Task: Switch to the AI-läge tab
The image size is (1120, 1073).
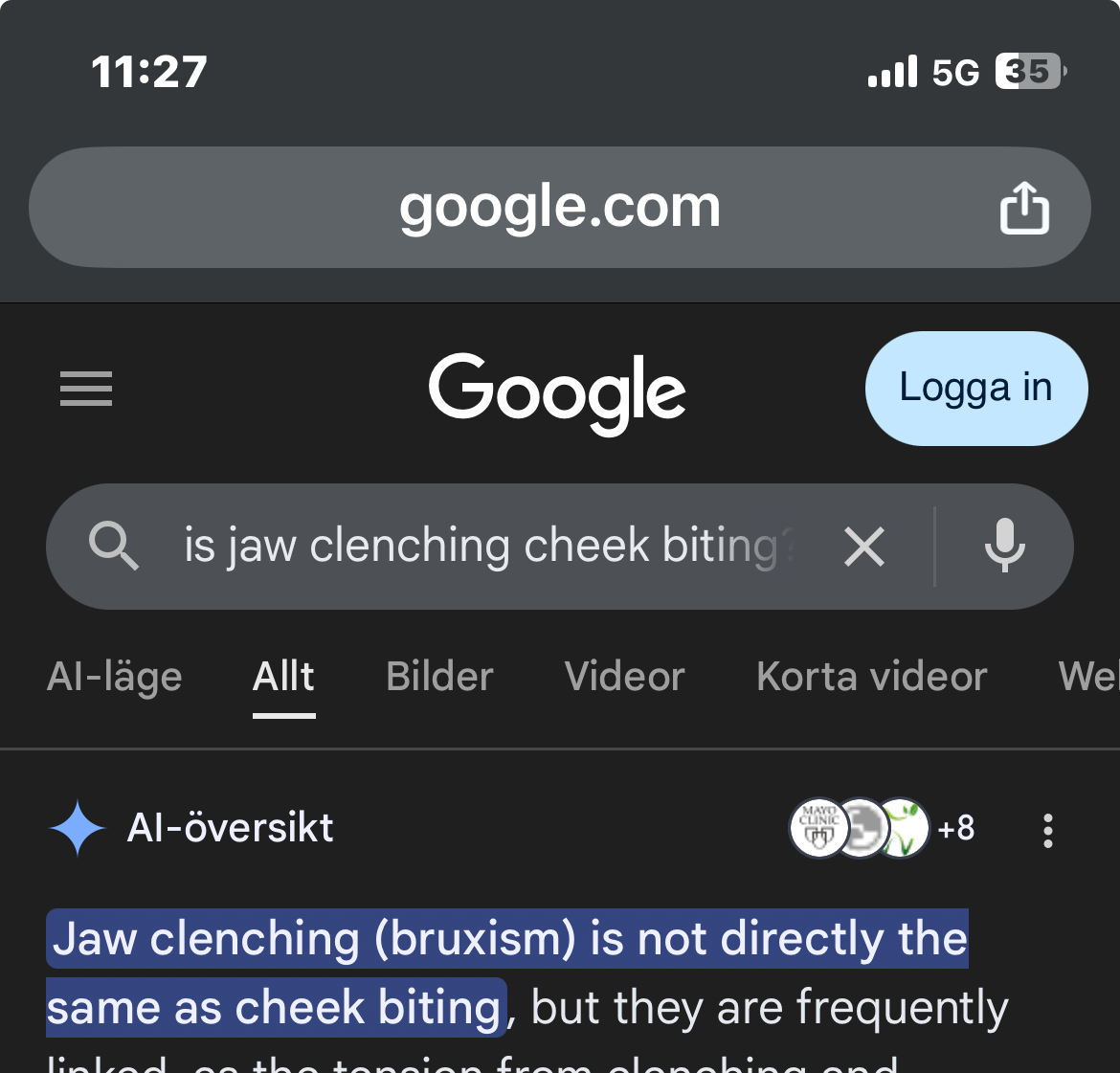Action: [x=115, y=677]
